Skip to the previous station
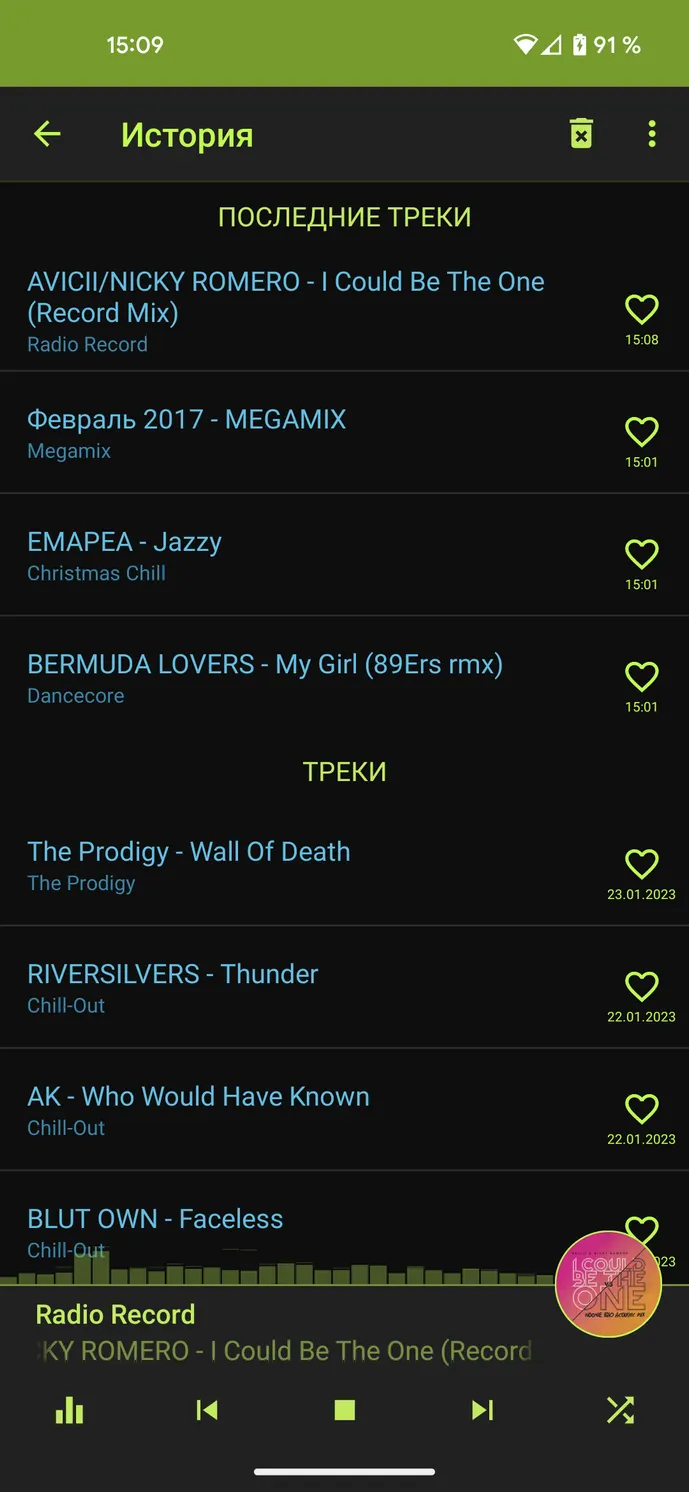 [x=207, y=1410]
